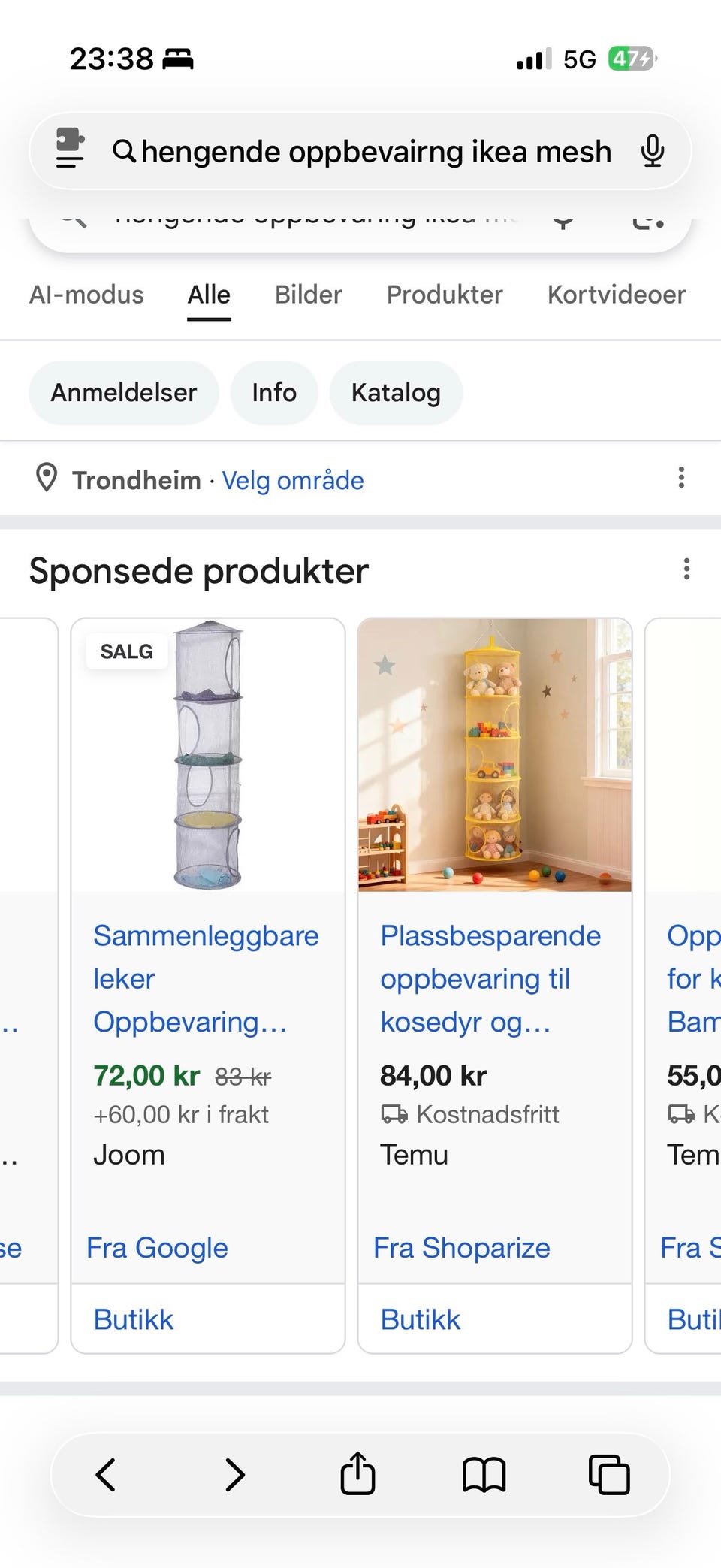This screenshot has height=1568, width=721.
Task: Tap the microphone icon for voice search
Action: pos(653,150)
